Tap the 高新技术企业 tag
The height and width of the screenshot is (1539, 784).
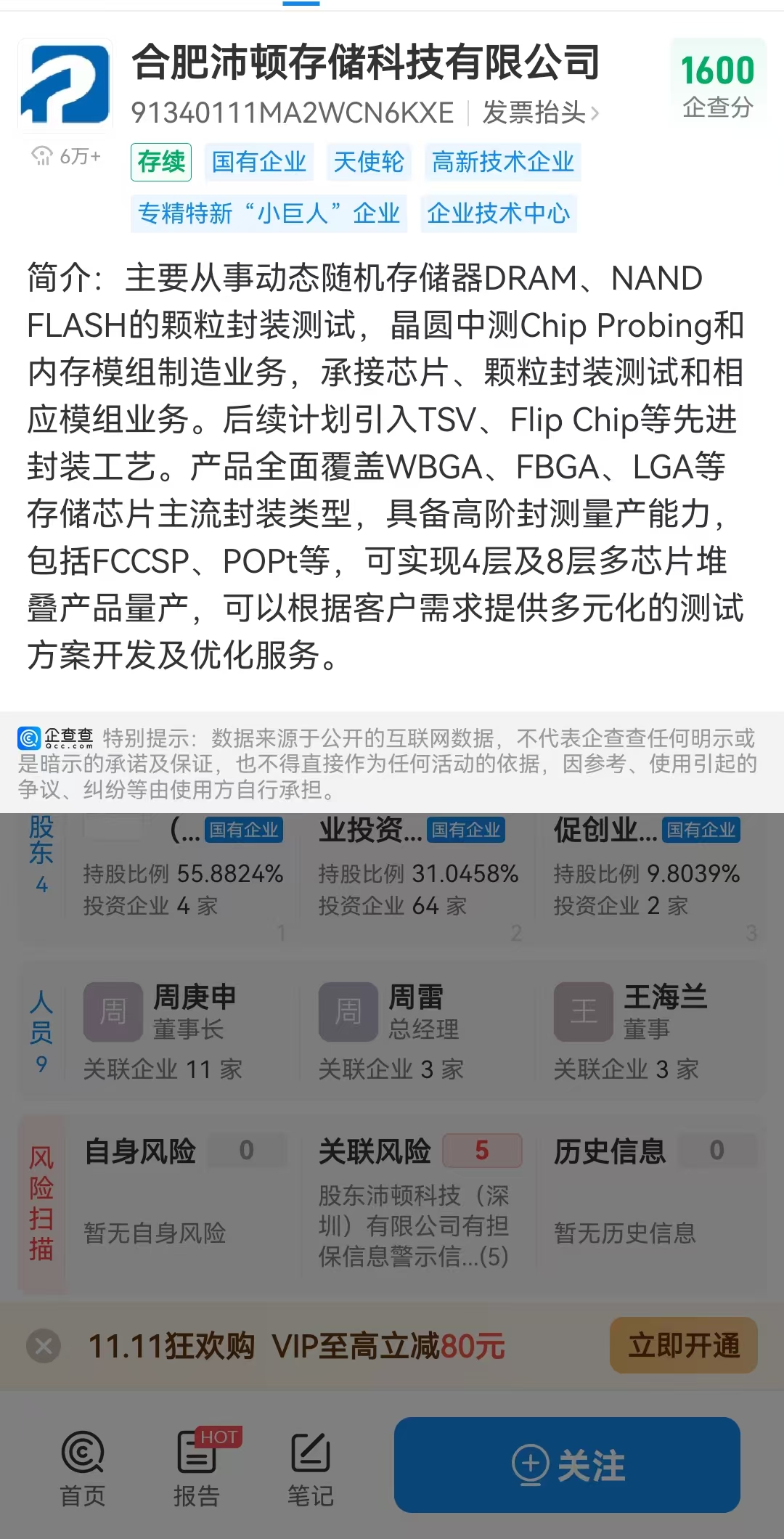(x=502, y=161)
